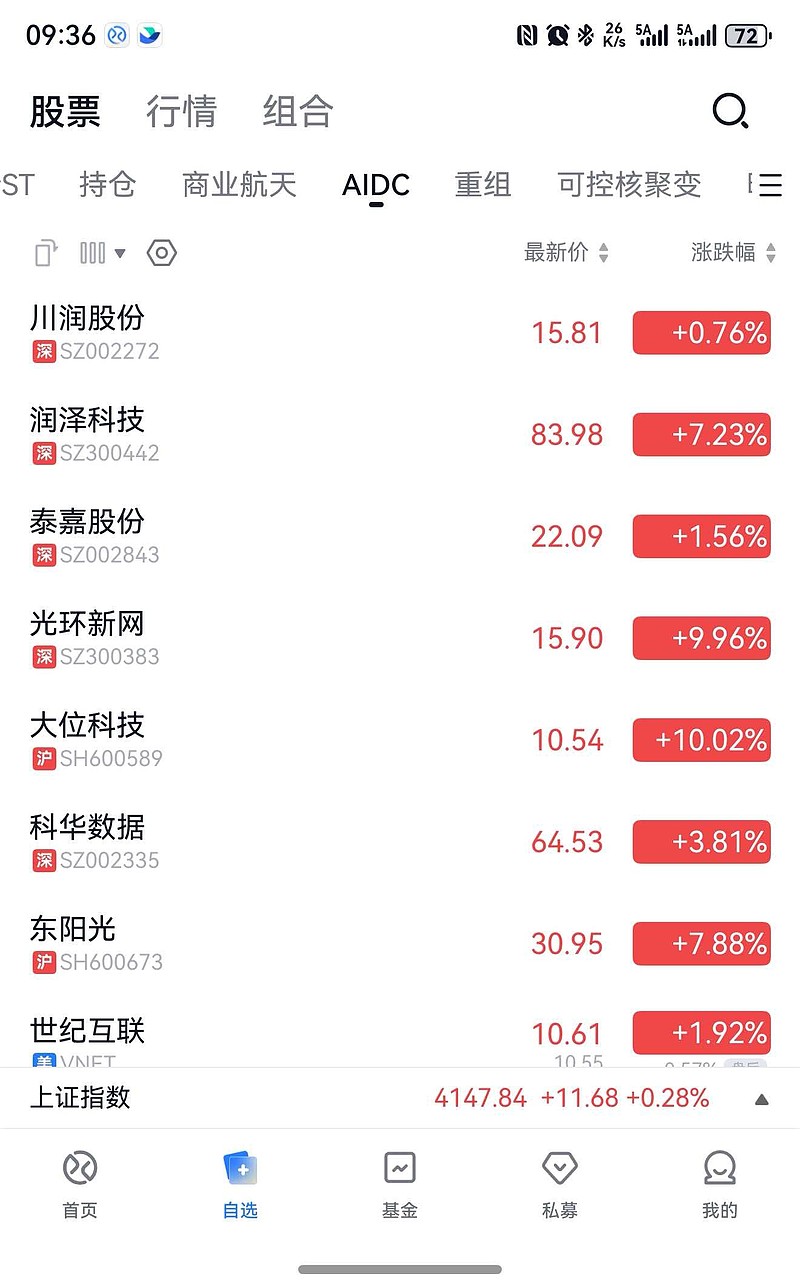Image resolution: width=800 pixels, height=1285 pixels.
Task: Sort by 涨跌幅 column
Action: coord(732,253)
